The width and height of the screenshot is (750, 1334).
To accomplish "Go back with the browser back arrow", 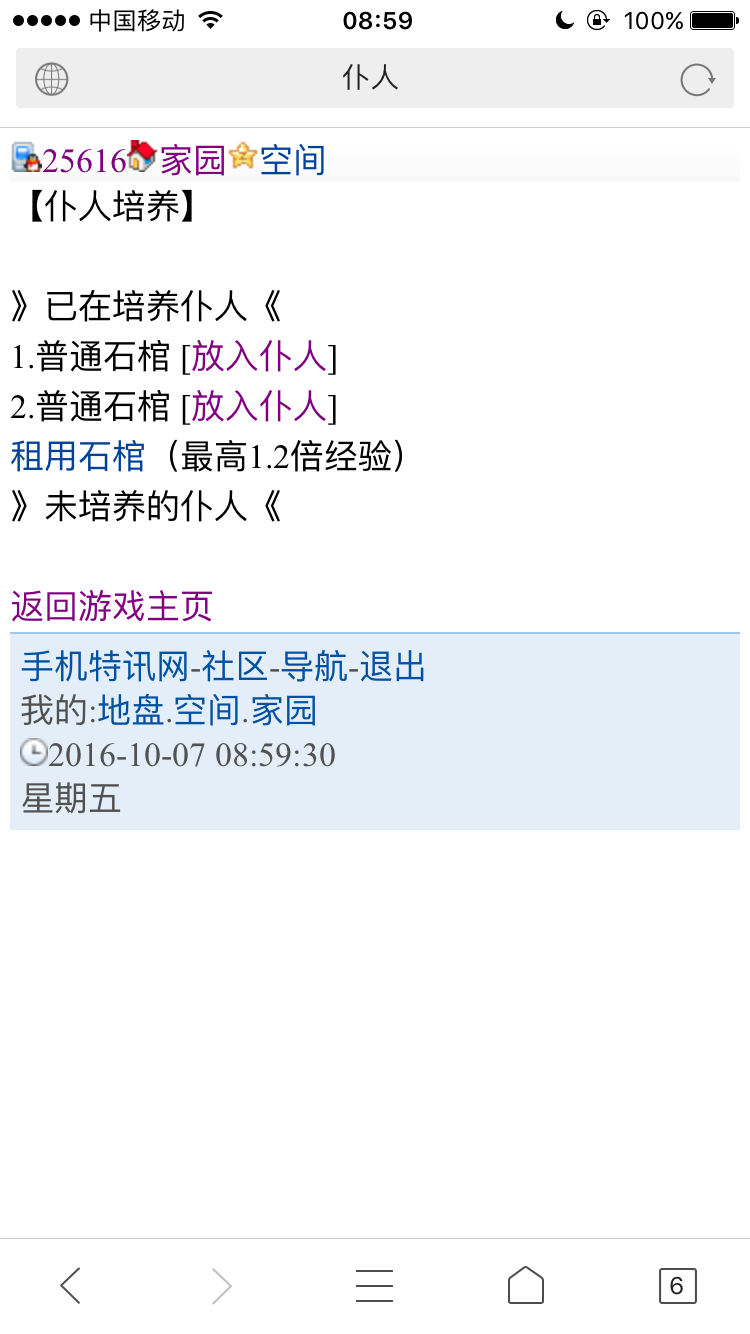I will point(70,1285).
